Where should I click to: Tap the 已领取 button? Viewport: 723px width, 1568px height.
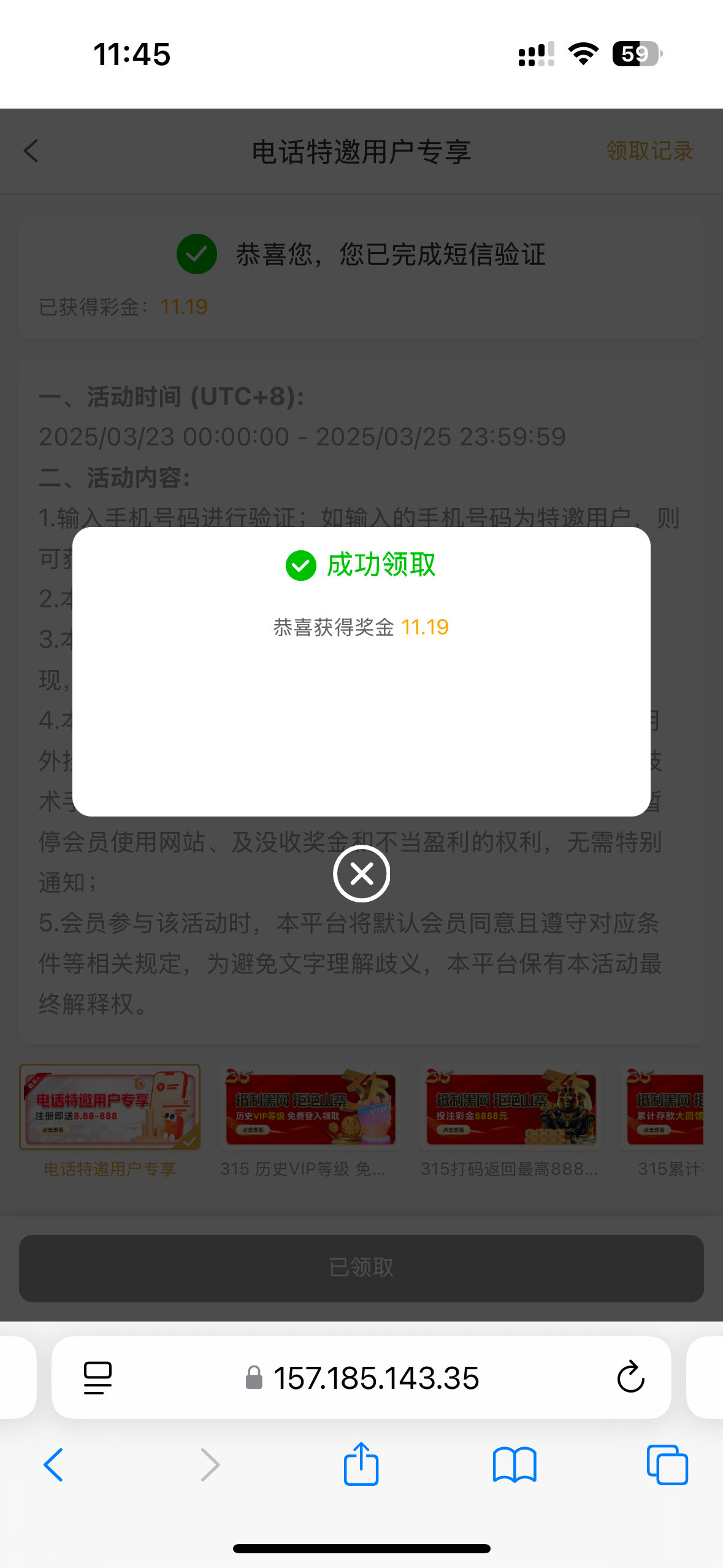(361, 1268)
